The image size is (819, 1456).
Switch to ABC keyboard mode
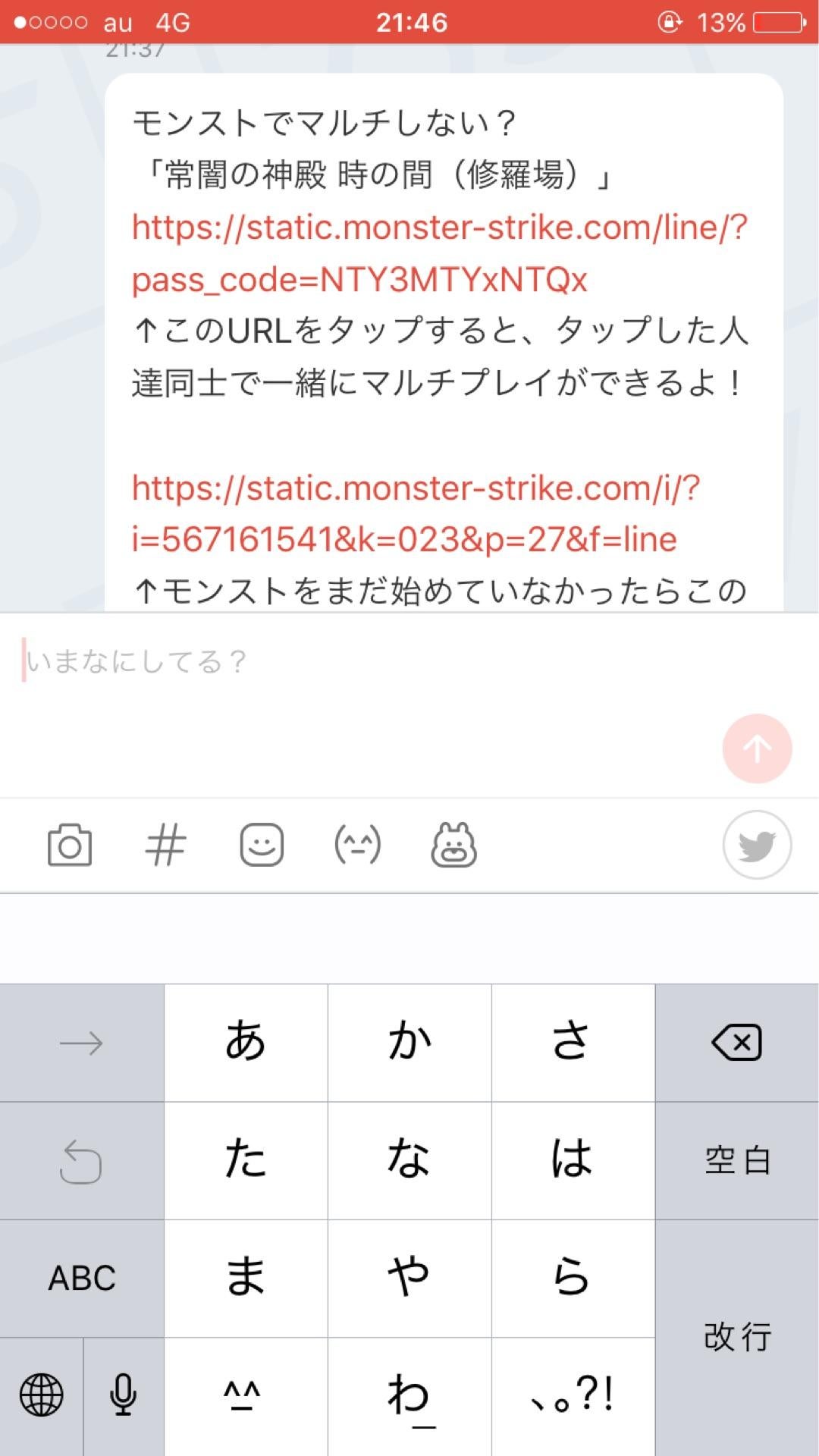coord(82,1278)
